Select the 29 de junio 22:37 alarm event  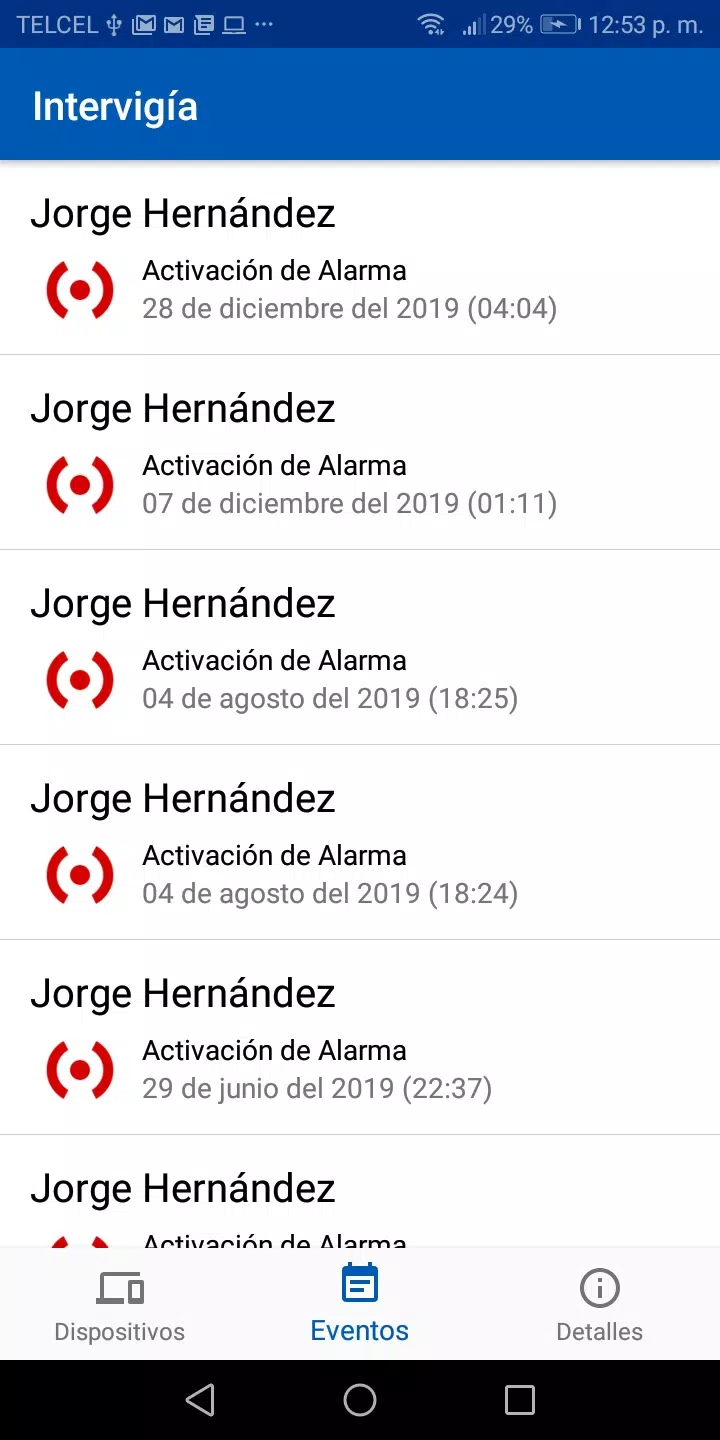point(360,1038)
